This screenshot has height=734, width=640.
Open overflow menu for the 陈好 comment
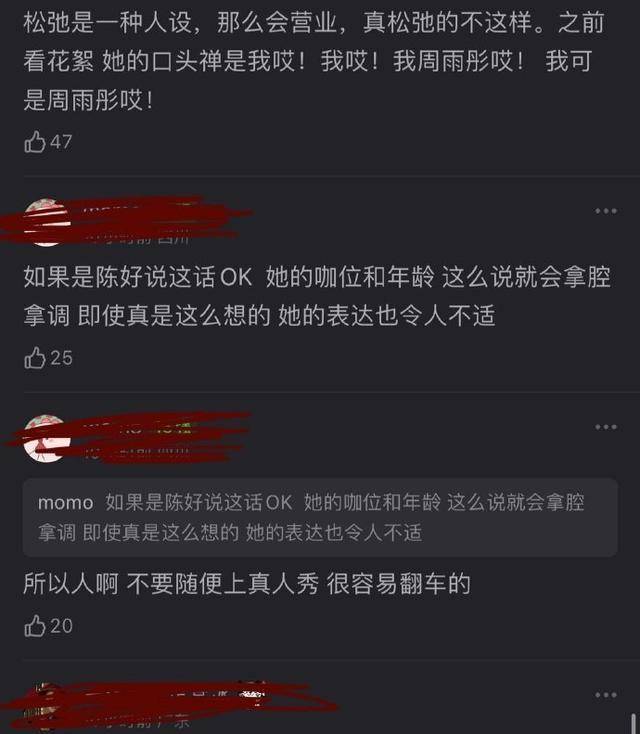coord(606,211)
